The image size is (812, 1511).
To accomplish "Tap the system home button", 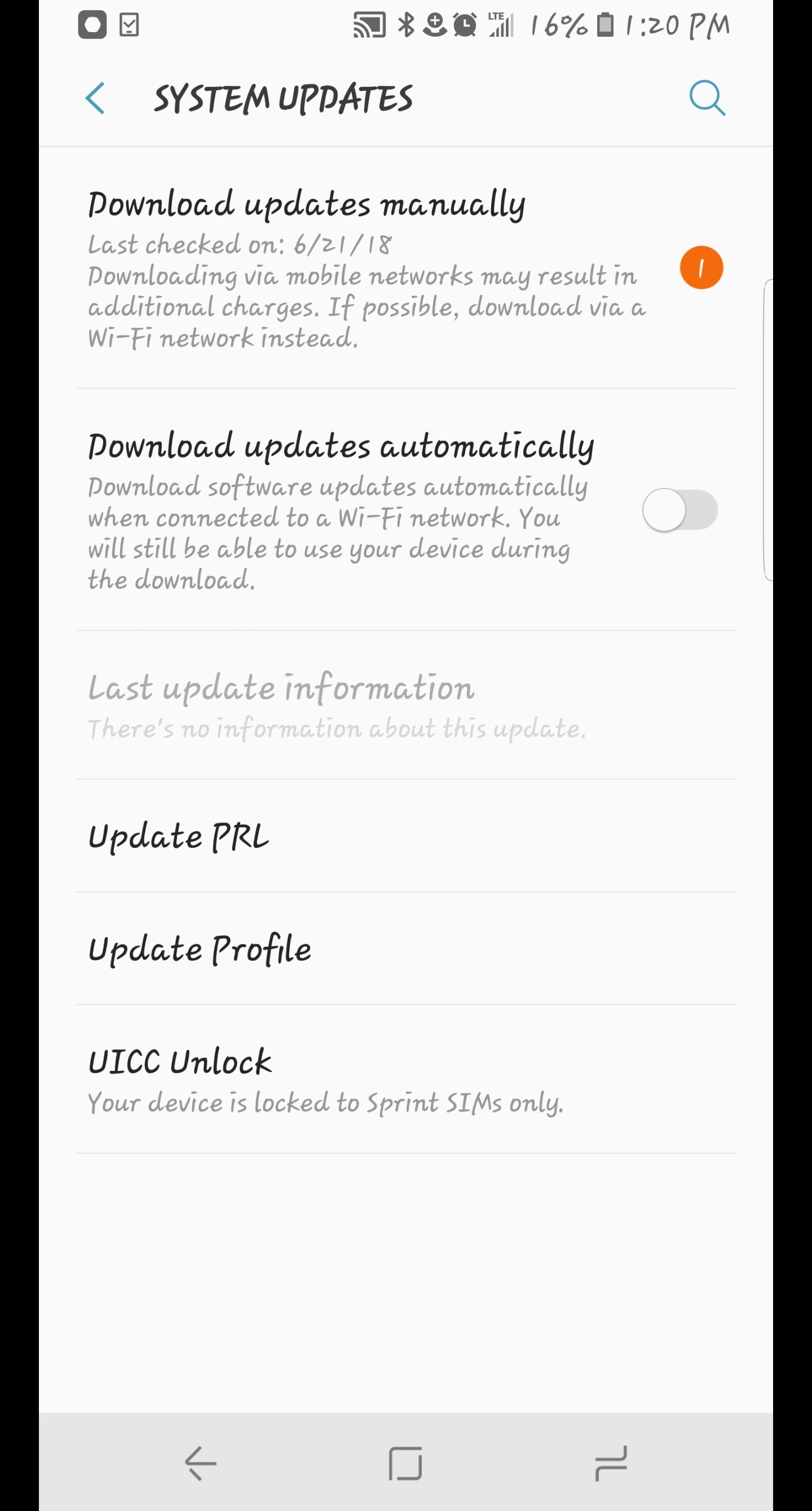I will [405, 1463].
